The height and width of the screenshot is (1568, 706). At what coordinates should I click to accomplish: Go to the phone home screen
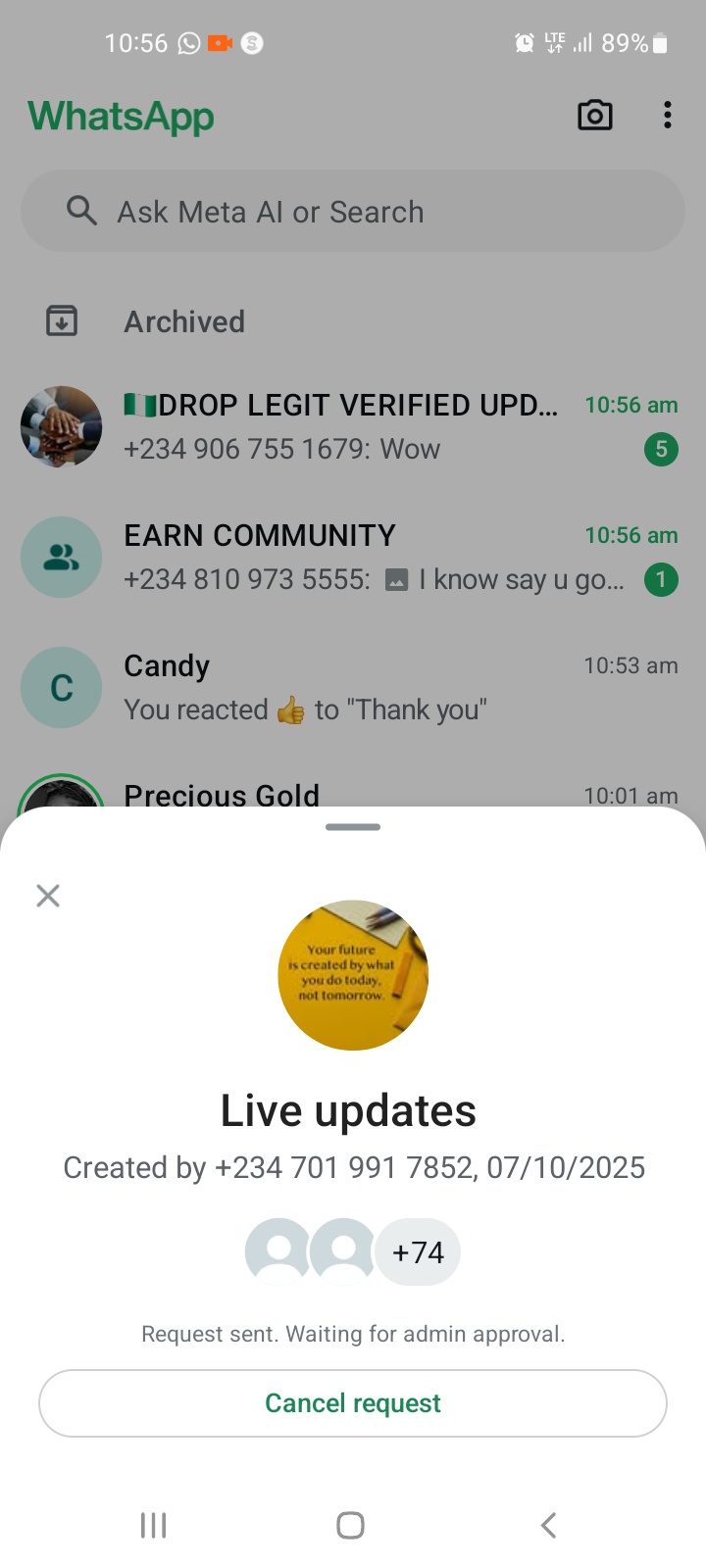point(351,1525)
